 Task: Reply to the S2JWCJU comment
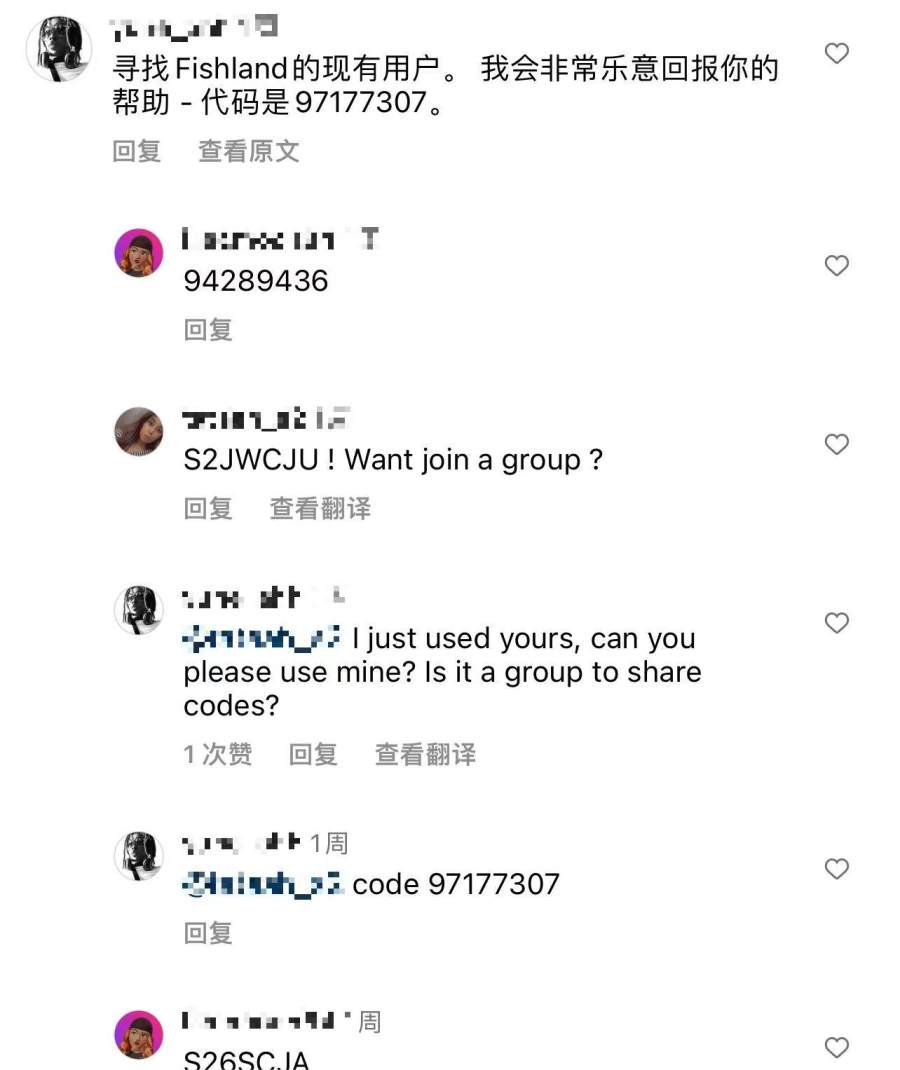click(208, 508)
